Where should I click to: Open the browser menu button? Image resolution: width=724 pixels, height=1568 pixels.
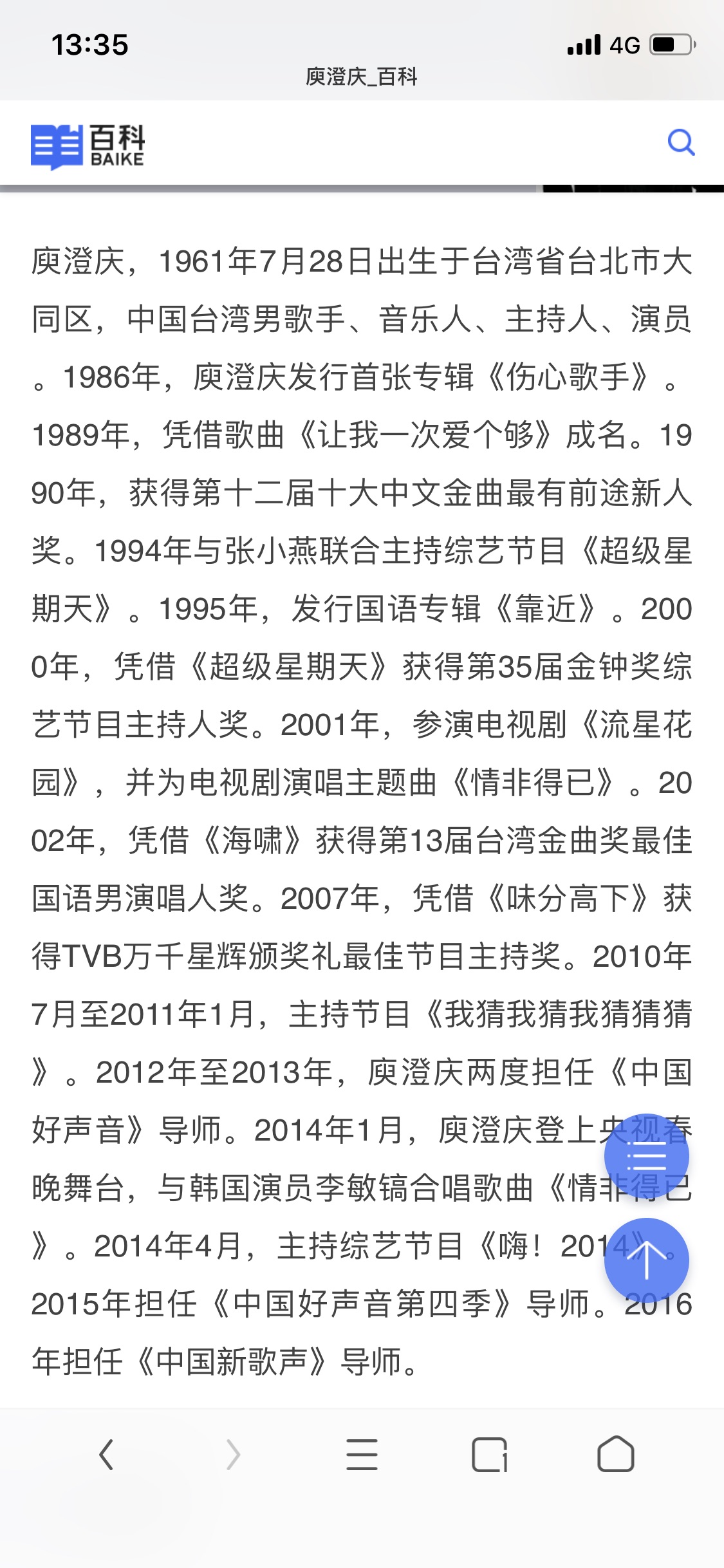[362, 1455]
